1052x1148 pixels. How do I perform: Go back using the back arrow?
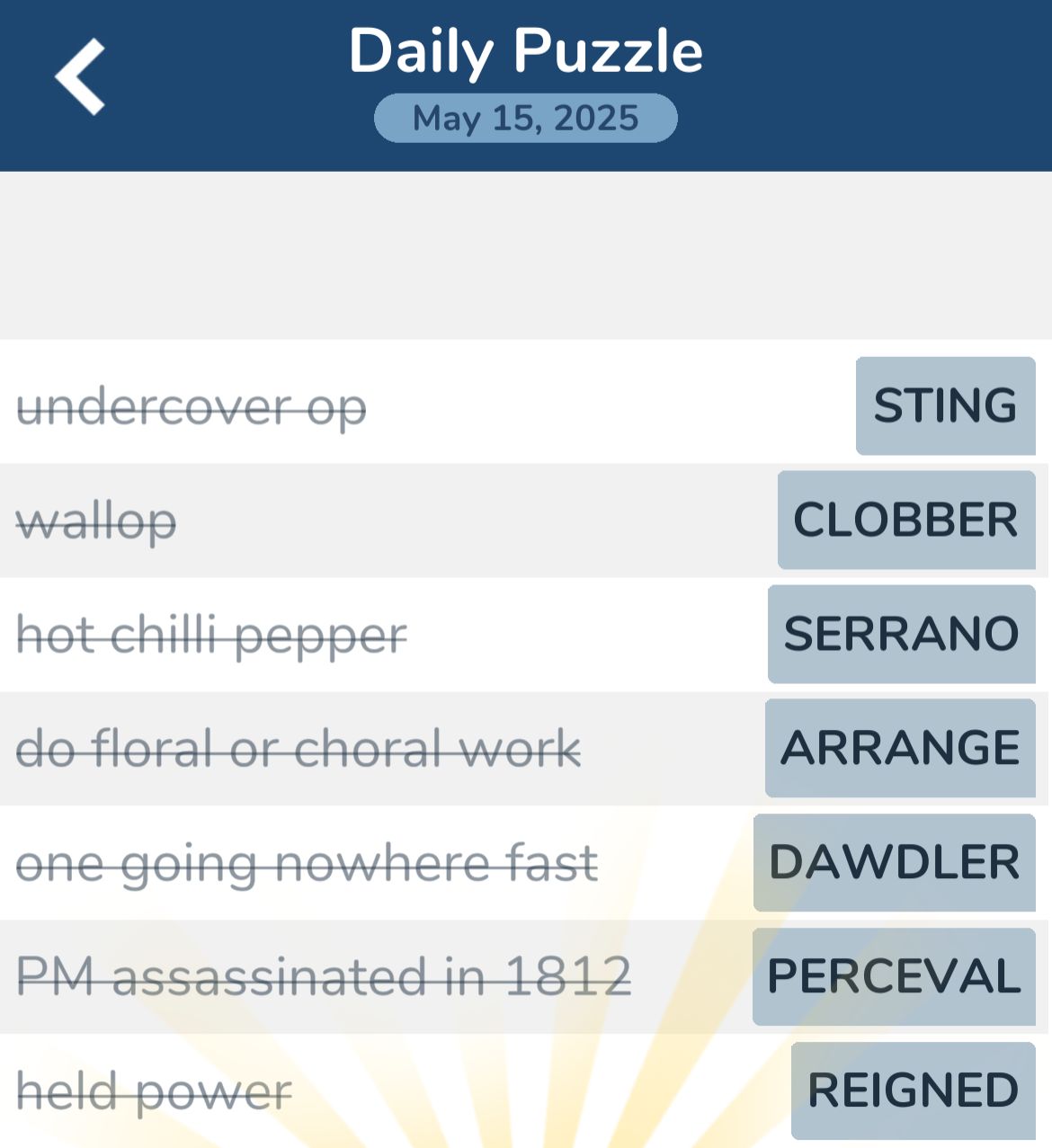80,77
